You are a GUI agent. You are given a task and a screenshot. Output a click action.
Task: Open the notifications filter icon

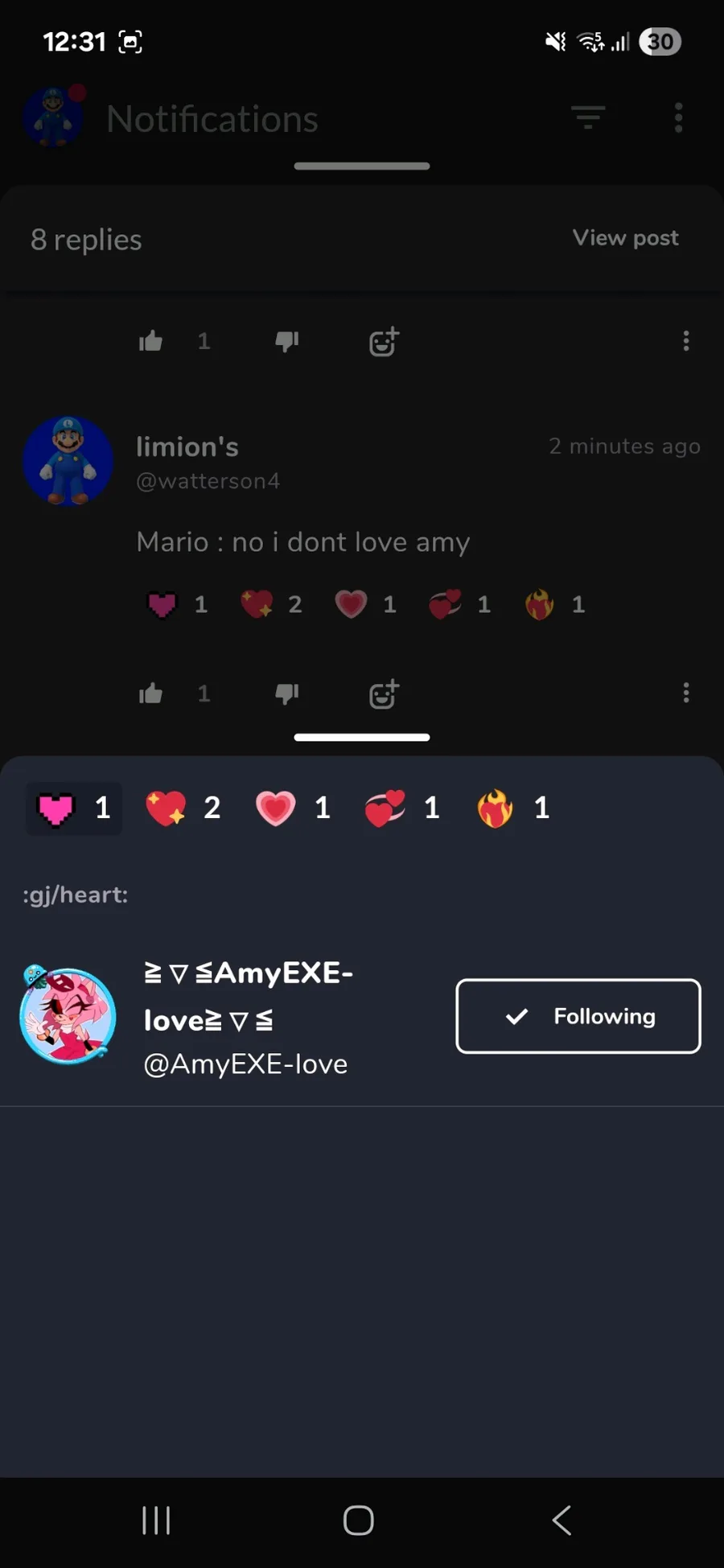pyautogui.click(x=588, y=118)
